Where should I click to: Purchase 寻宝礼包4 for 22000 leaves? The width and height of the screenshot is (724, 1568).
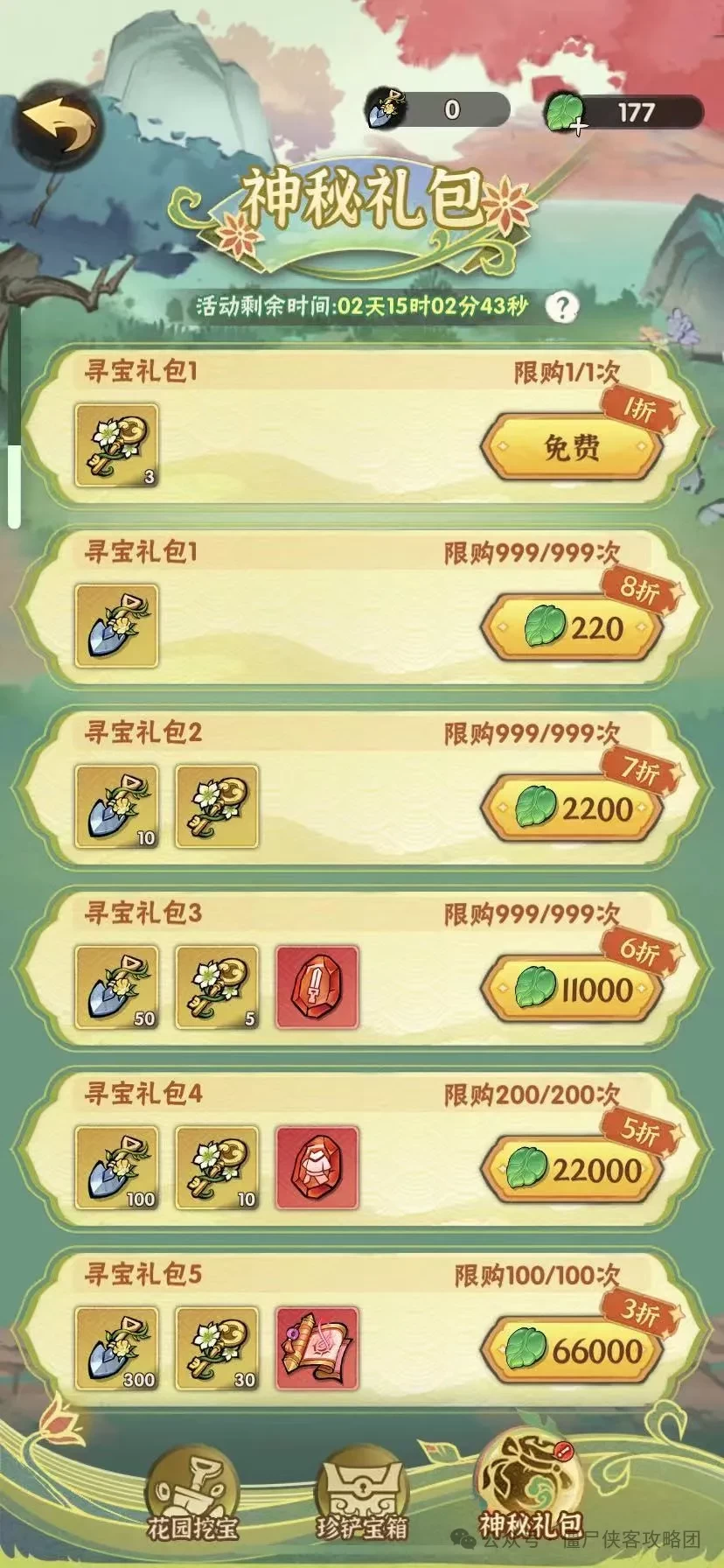pyautogui.click(x=572, y=1170)
